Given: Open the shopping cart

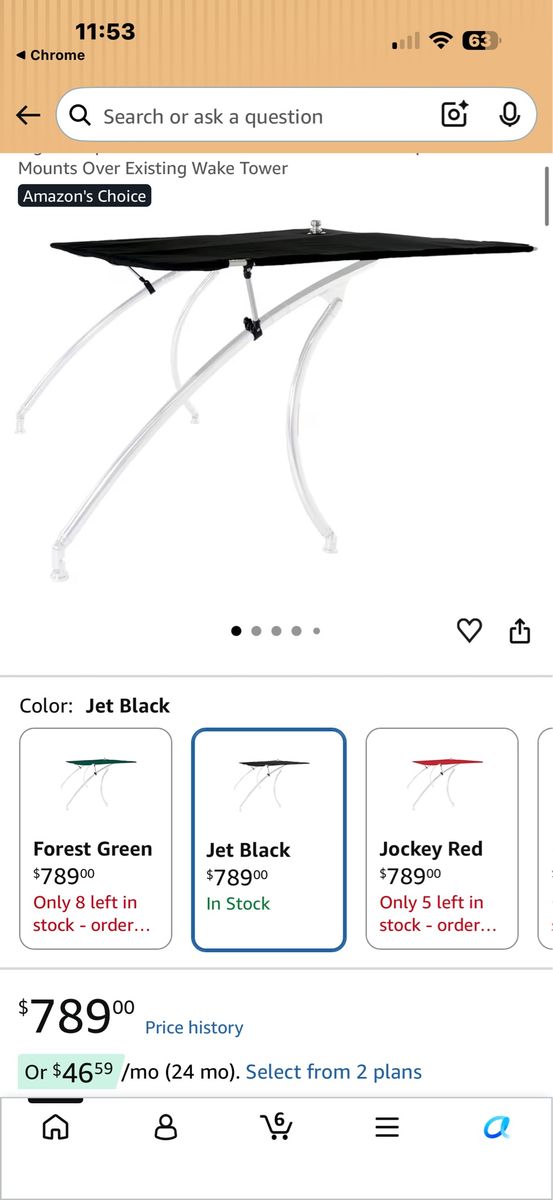Looking at the screenshot, I should click(276, 1126).
